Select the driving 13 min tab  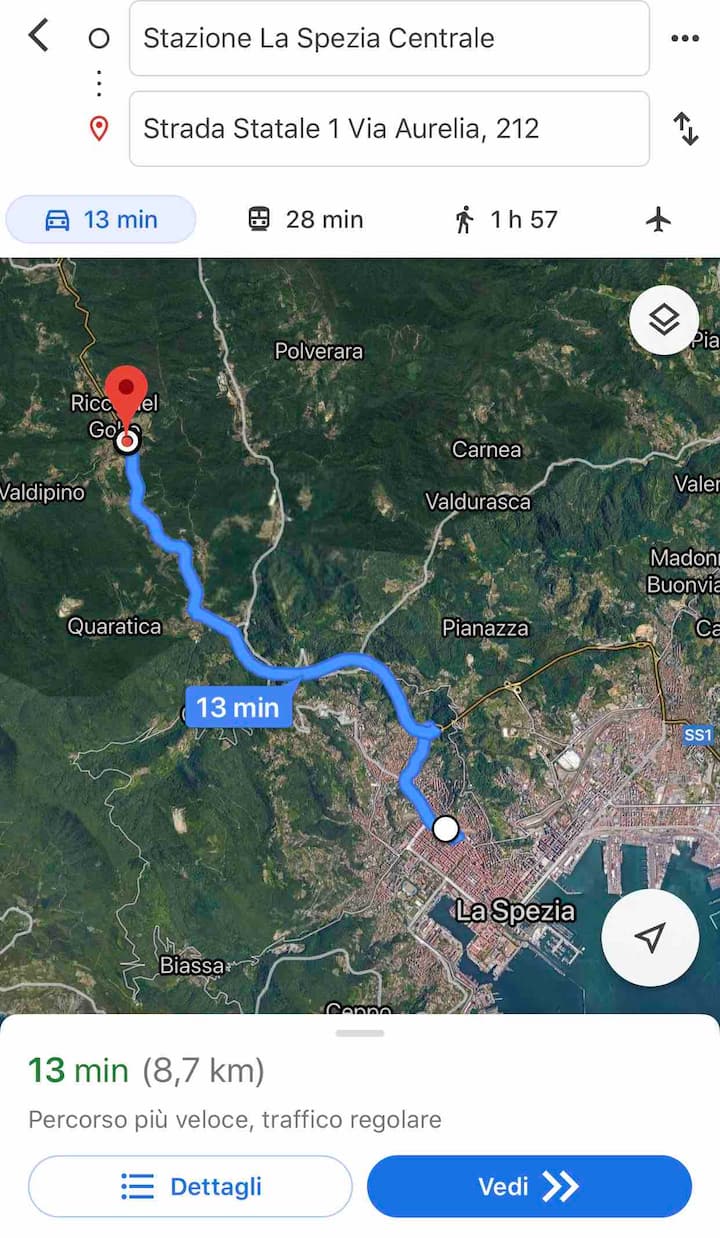pos(101,220)
